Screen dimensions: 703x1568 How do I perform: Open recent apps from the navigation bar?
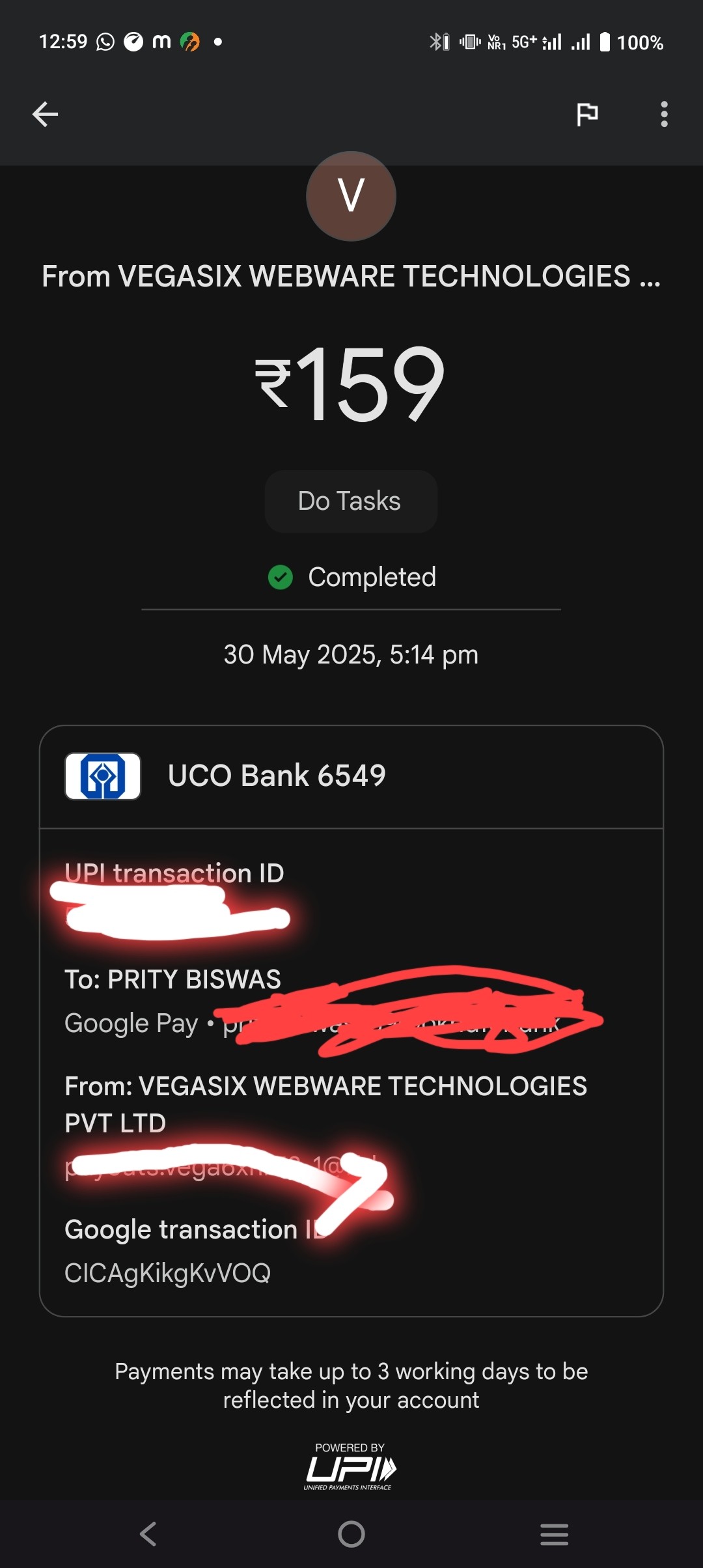554,1534
